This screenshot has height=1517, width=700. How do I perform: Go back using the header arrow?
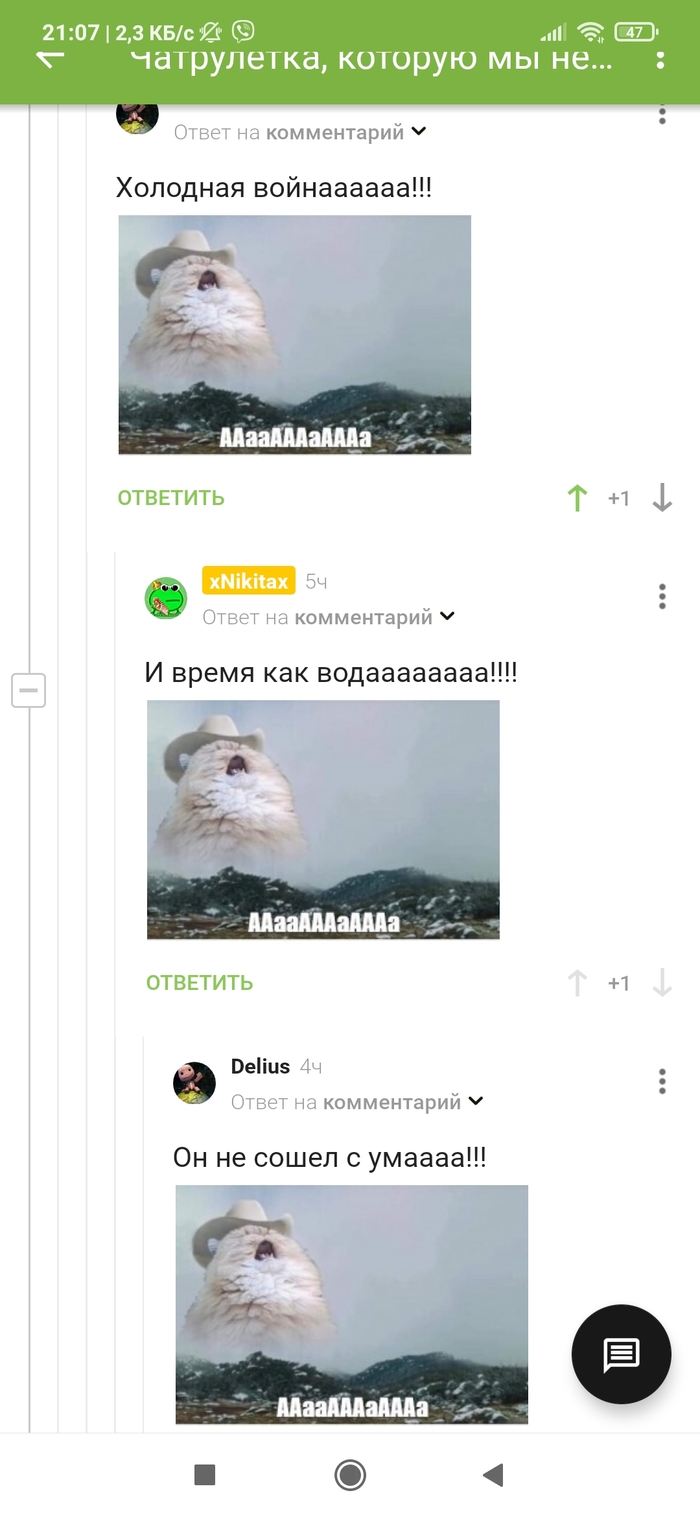(x=49, y=60)
